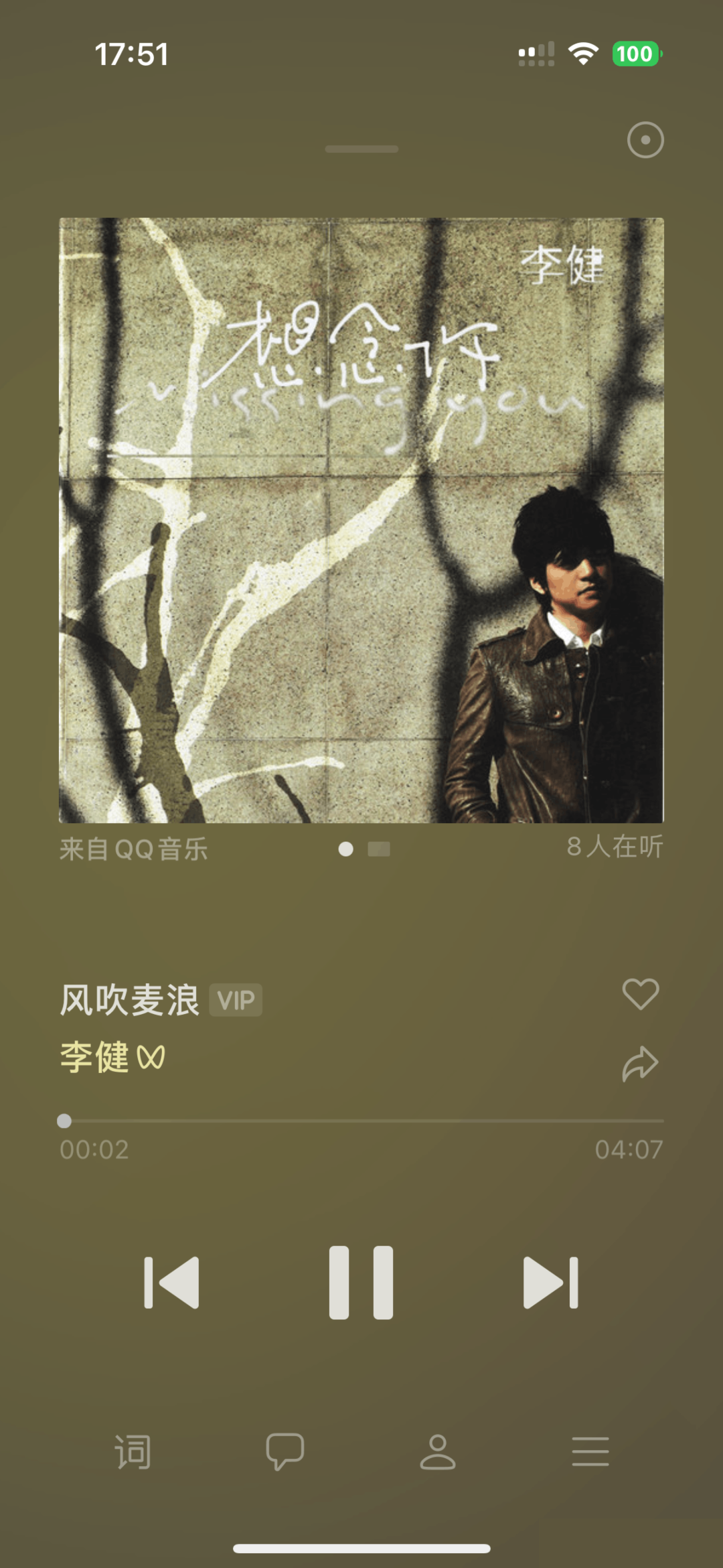Switch to the second cover page indicator
Screen dimensions: 723x1568
(379, 849)
